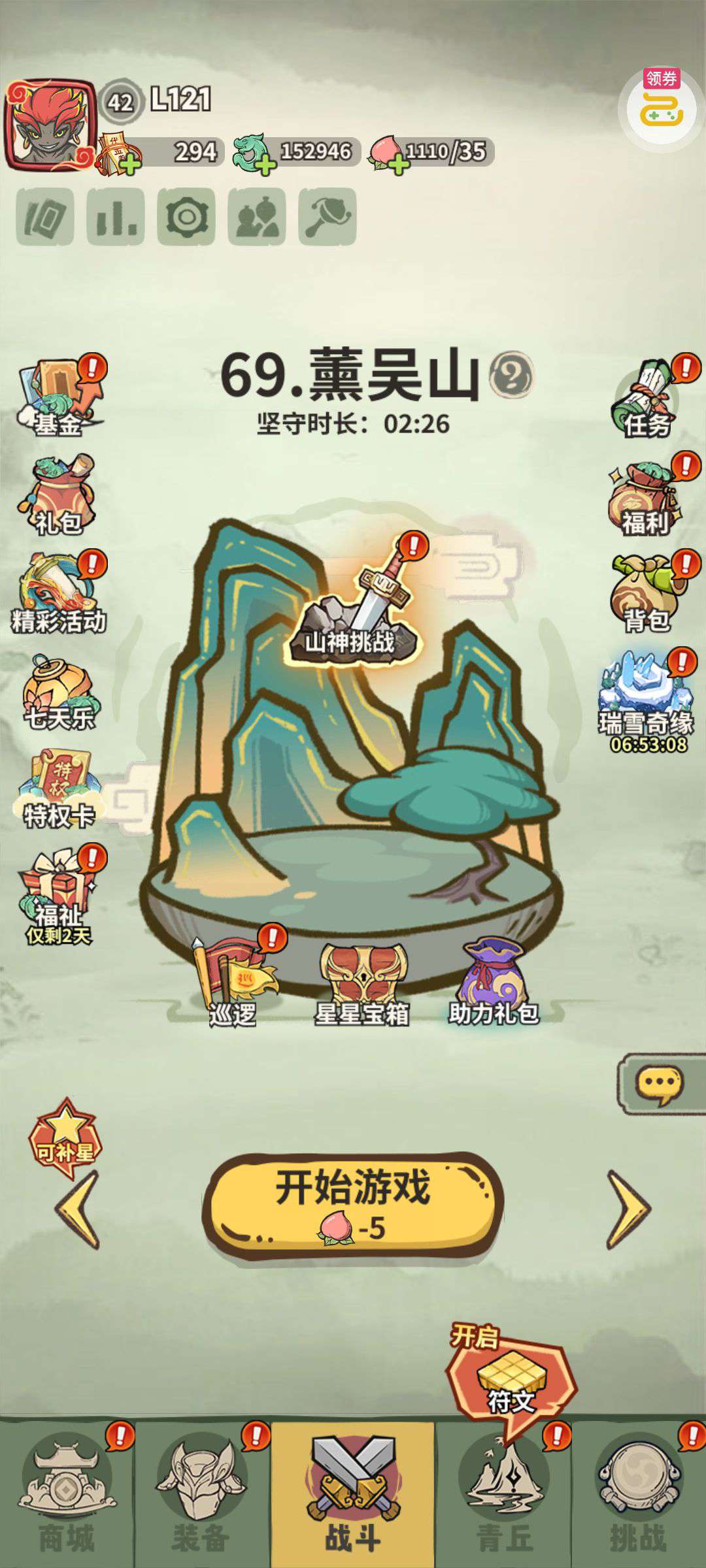This screenshot has height=1568, width=706.
Task: Start the game with 开始游戏 button
Action: 353,1204
